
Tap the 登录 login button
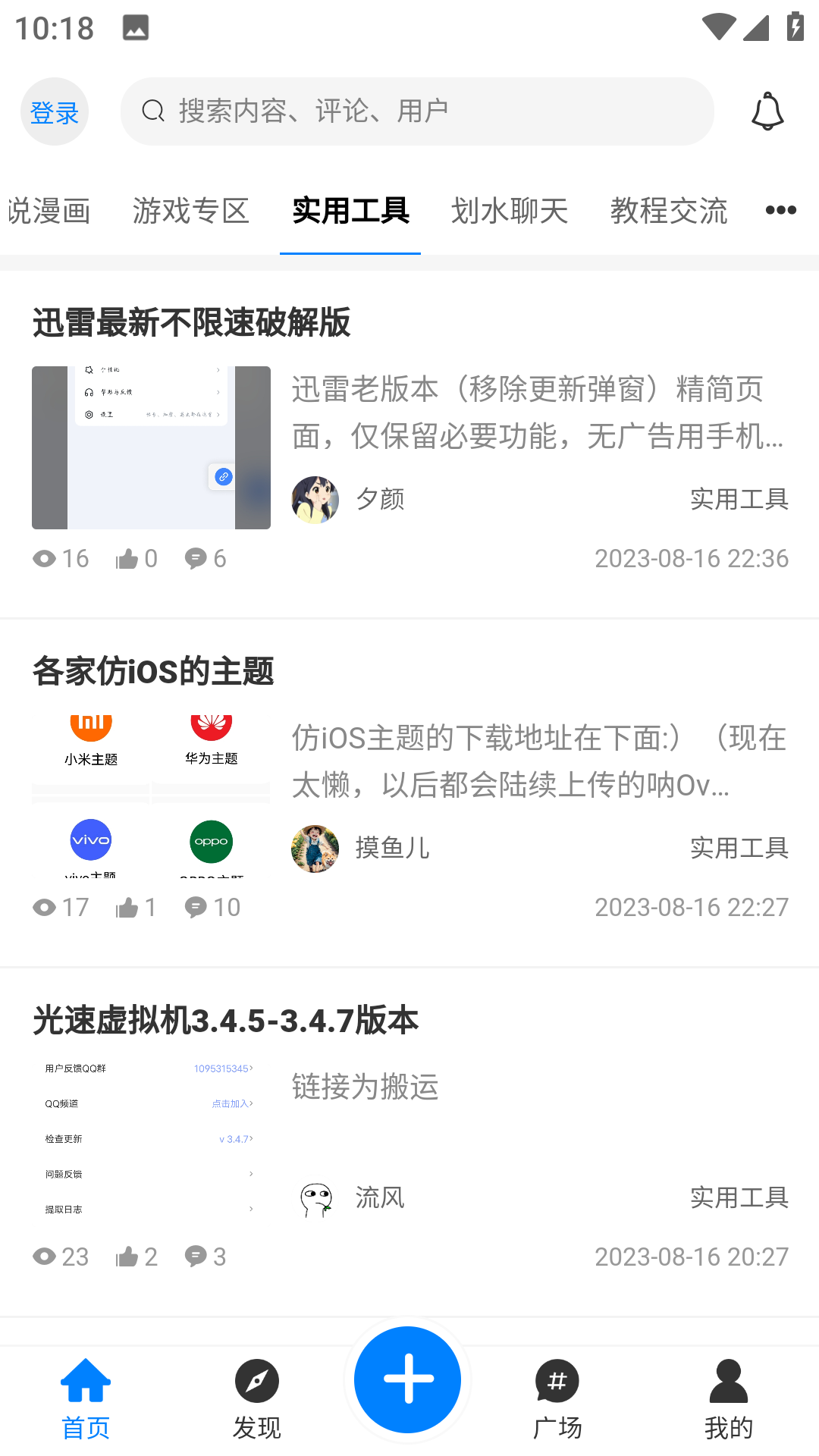click(55, 111)
